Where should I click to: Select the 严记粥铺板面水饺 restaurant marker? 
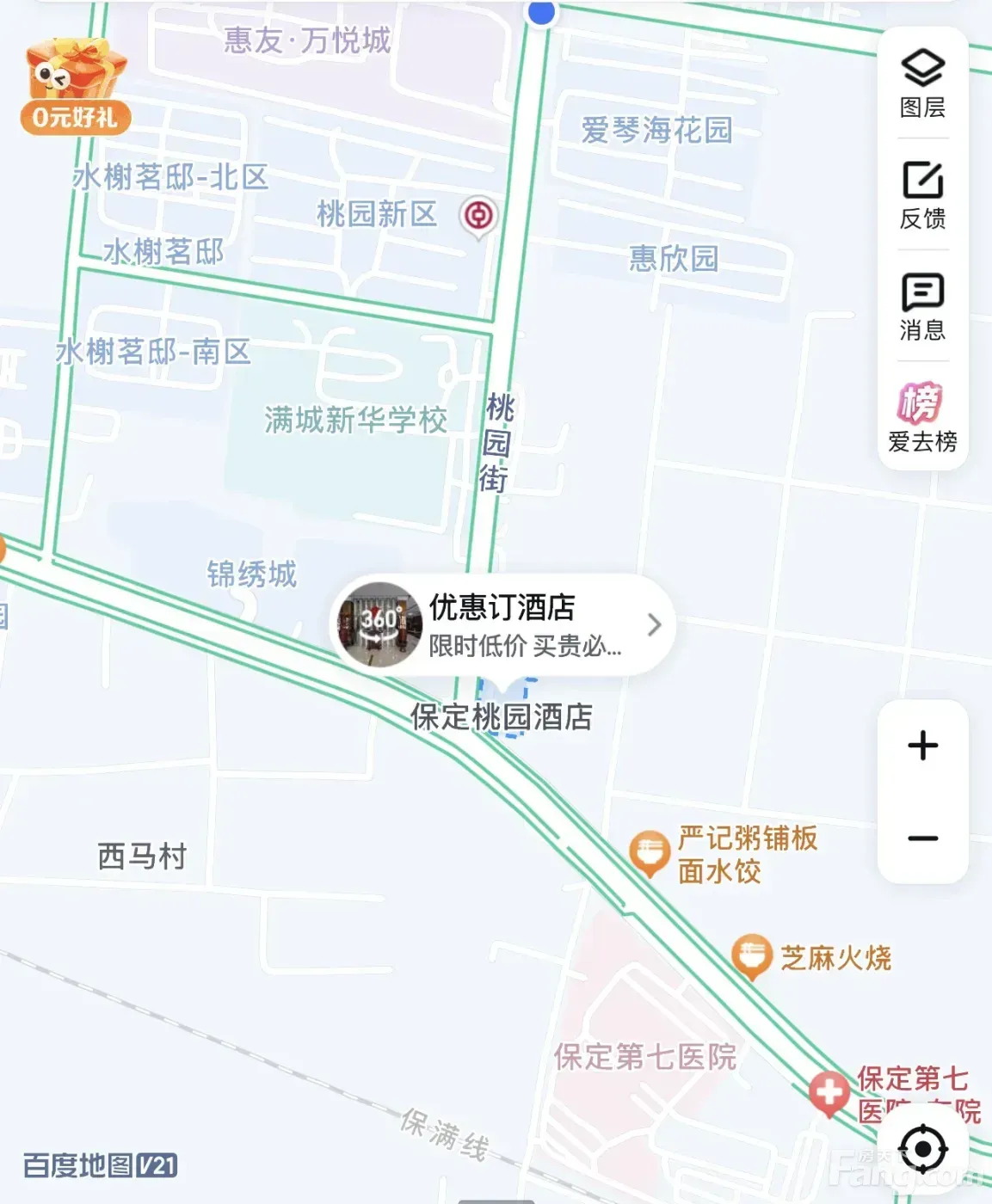click(x=650, y=851)
